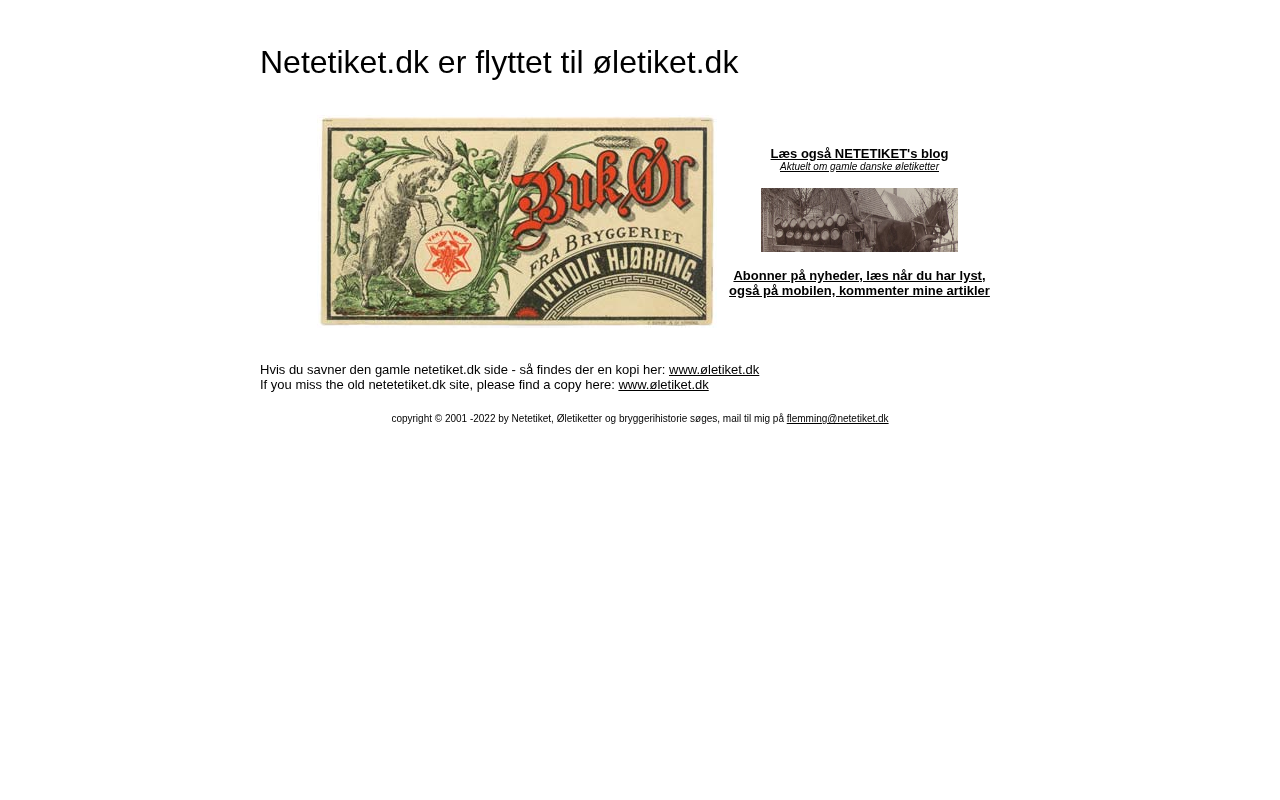Screen dimensions: 1280x800
Task: Open www.øletiket.dk link in Danish sentence
Action: click(x=713, y=370)
